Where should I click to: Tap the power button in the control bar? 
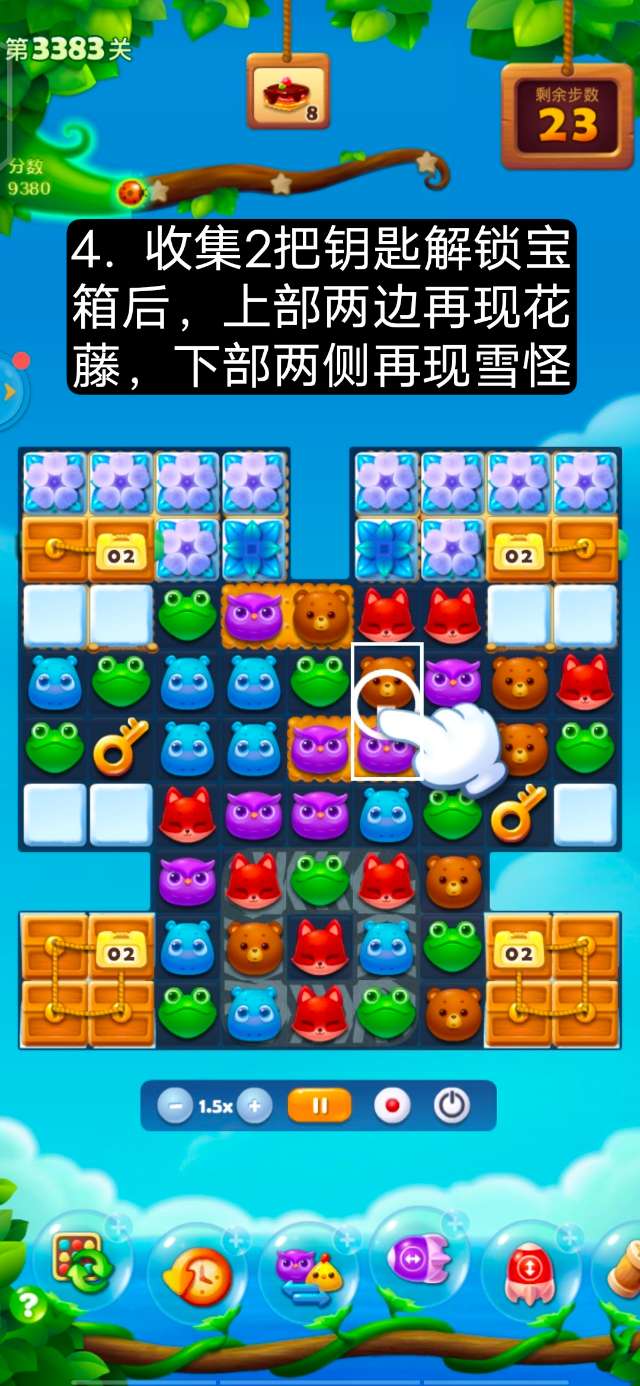(452, 1106)
